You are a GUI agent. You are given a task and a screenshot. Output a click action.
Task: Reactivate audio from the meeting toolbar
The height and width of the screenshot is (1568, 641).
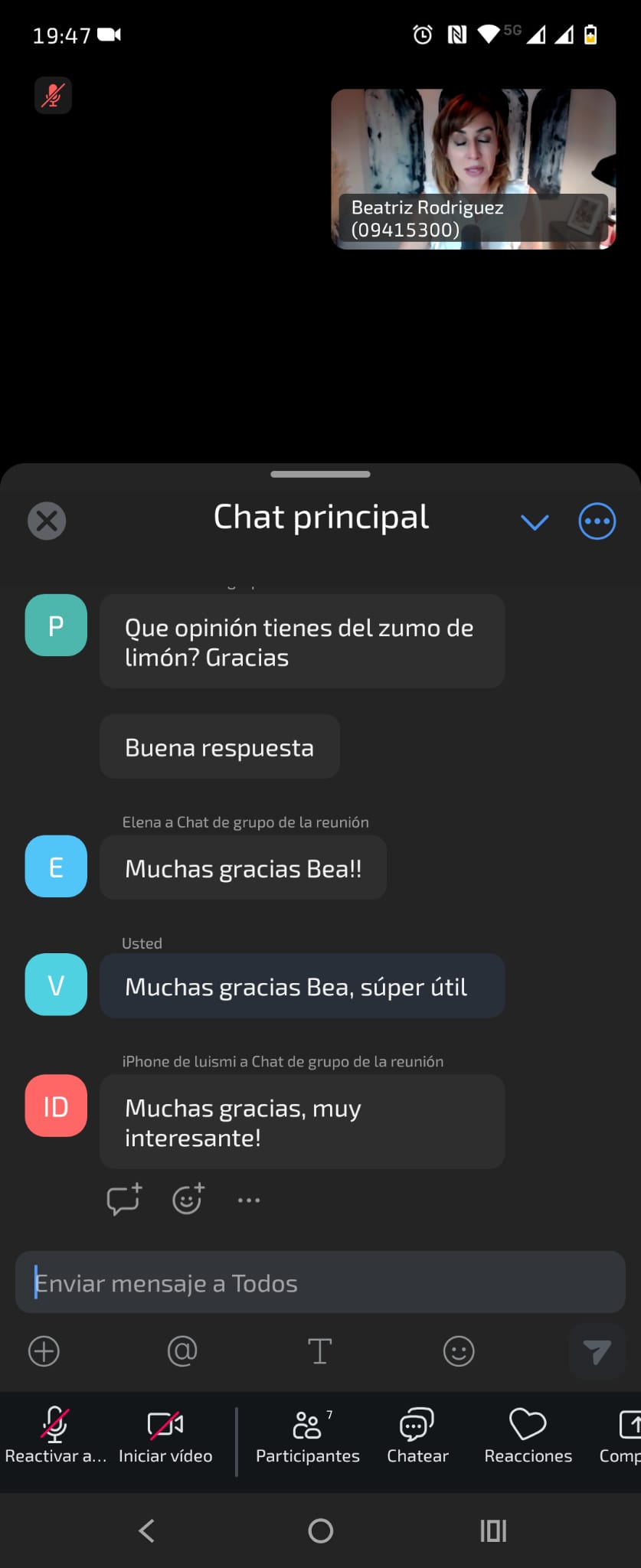coord(55,1436)
